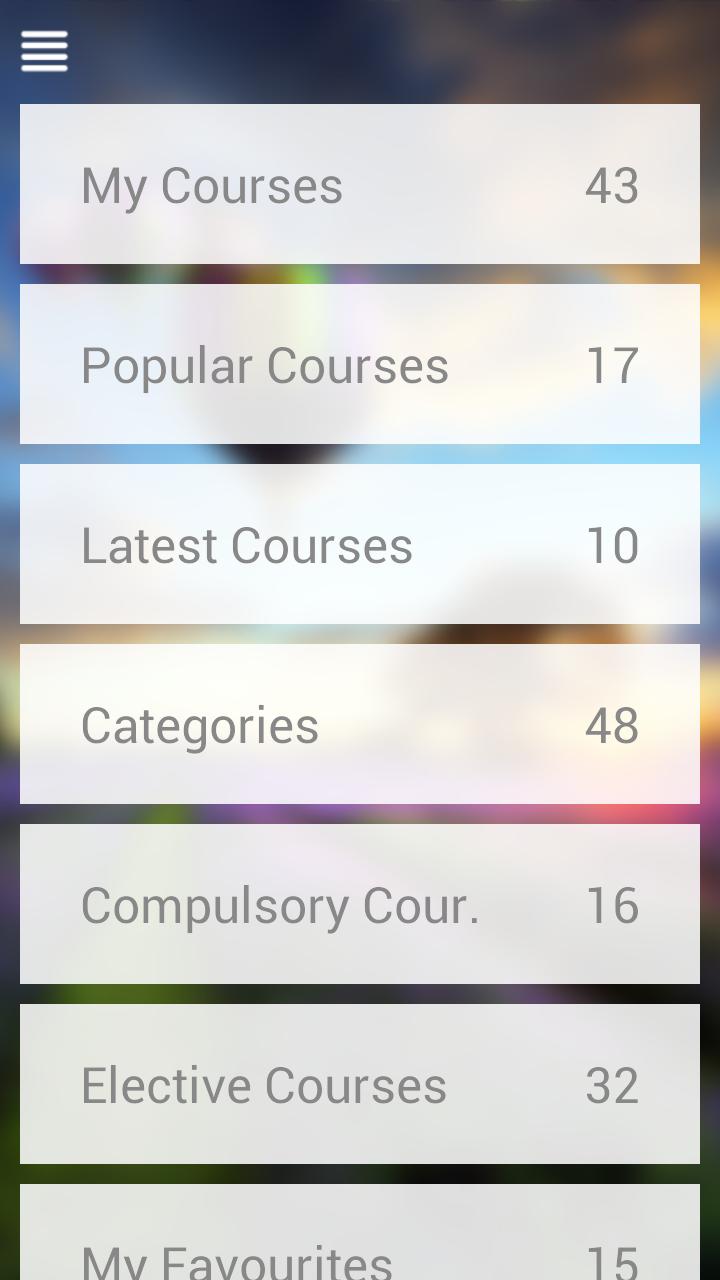Select Popular Courses row
This screenshot has width=720, height=1280.
[x=360, y=365]
